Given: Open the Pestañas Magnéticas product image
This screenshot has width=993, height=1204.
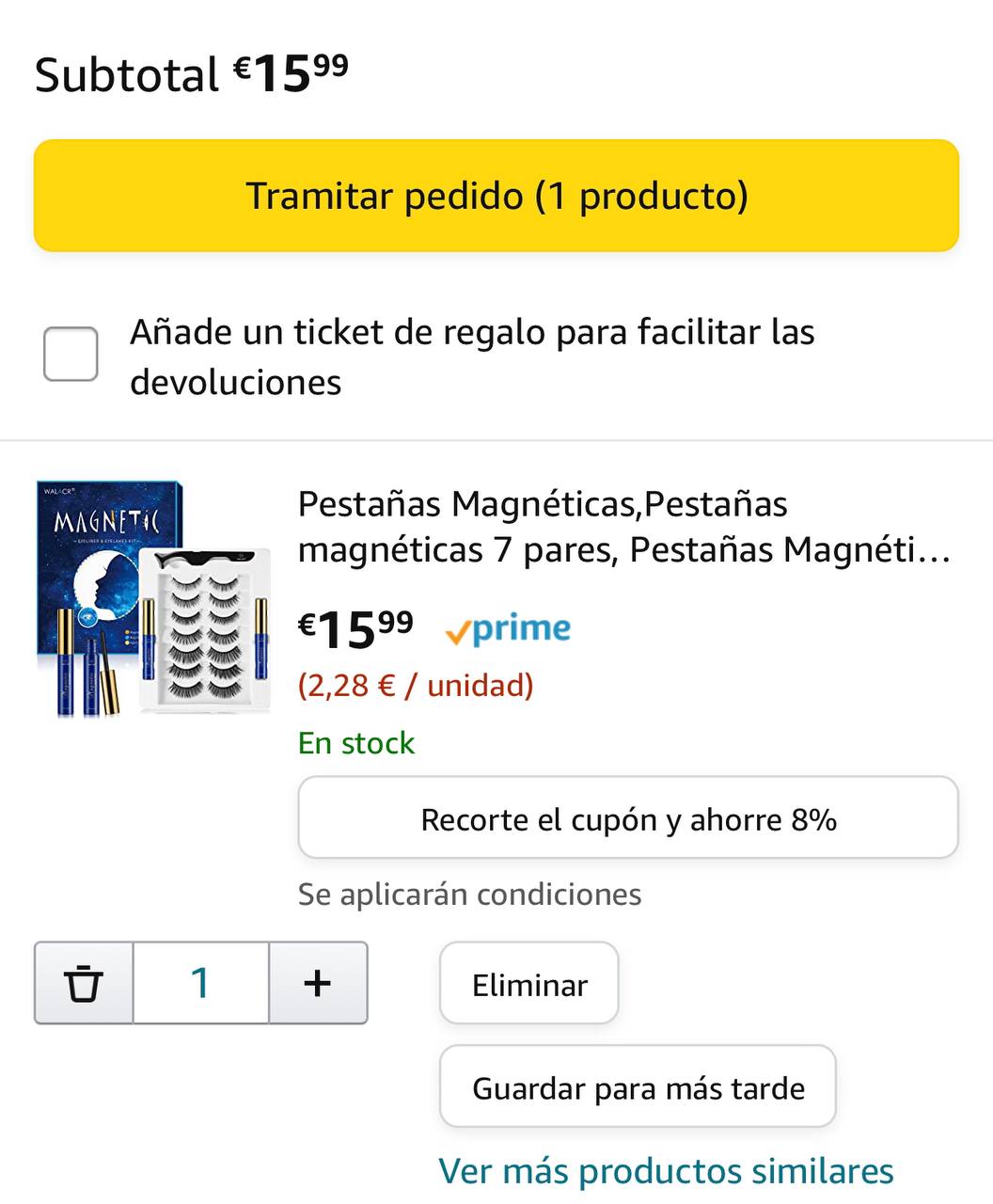Looking at the screenshot, I should coord(154,600).
